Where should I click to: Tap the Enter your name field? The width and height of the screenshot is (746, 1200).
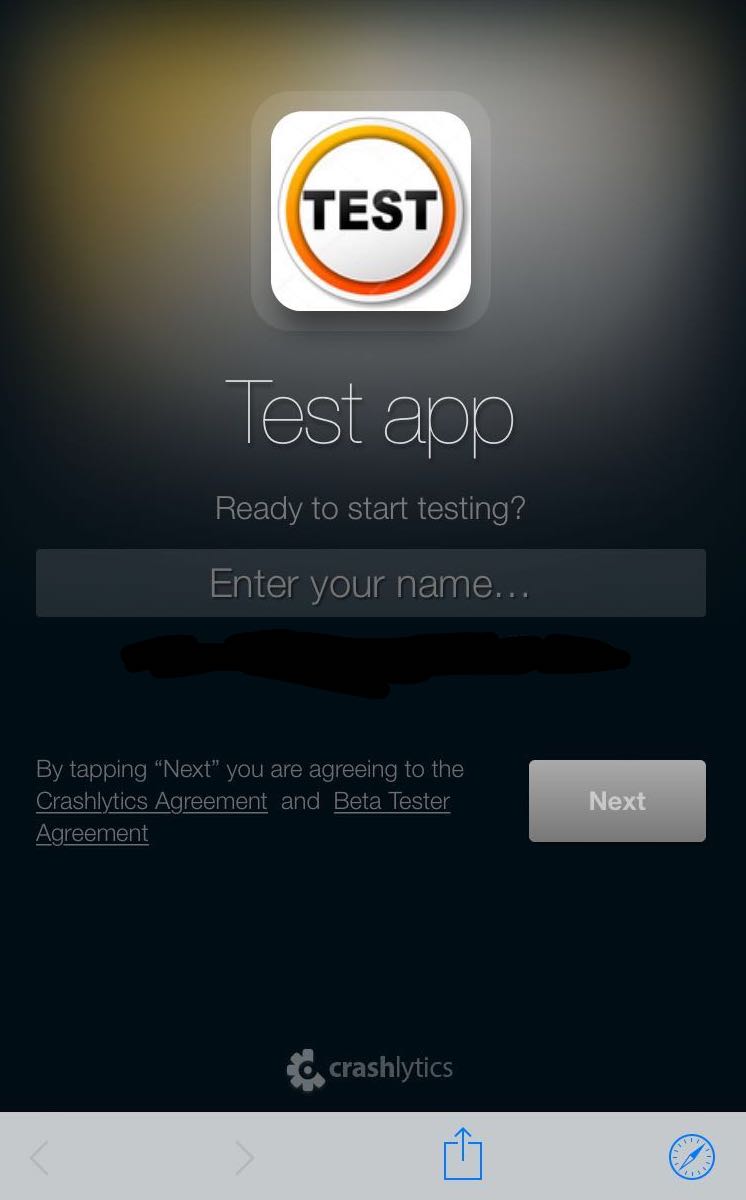click(370, 583)
